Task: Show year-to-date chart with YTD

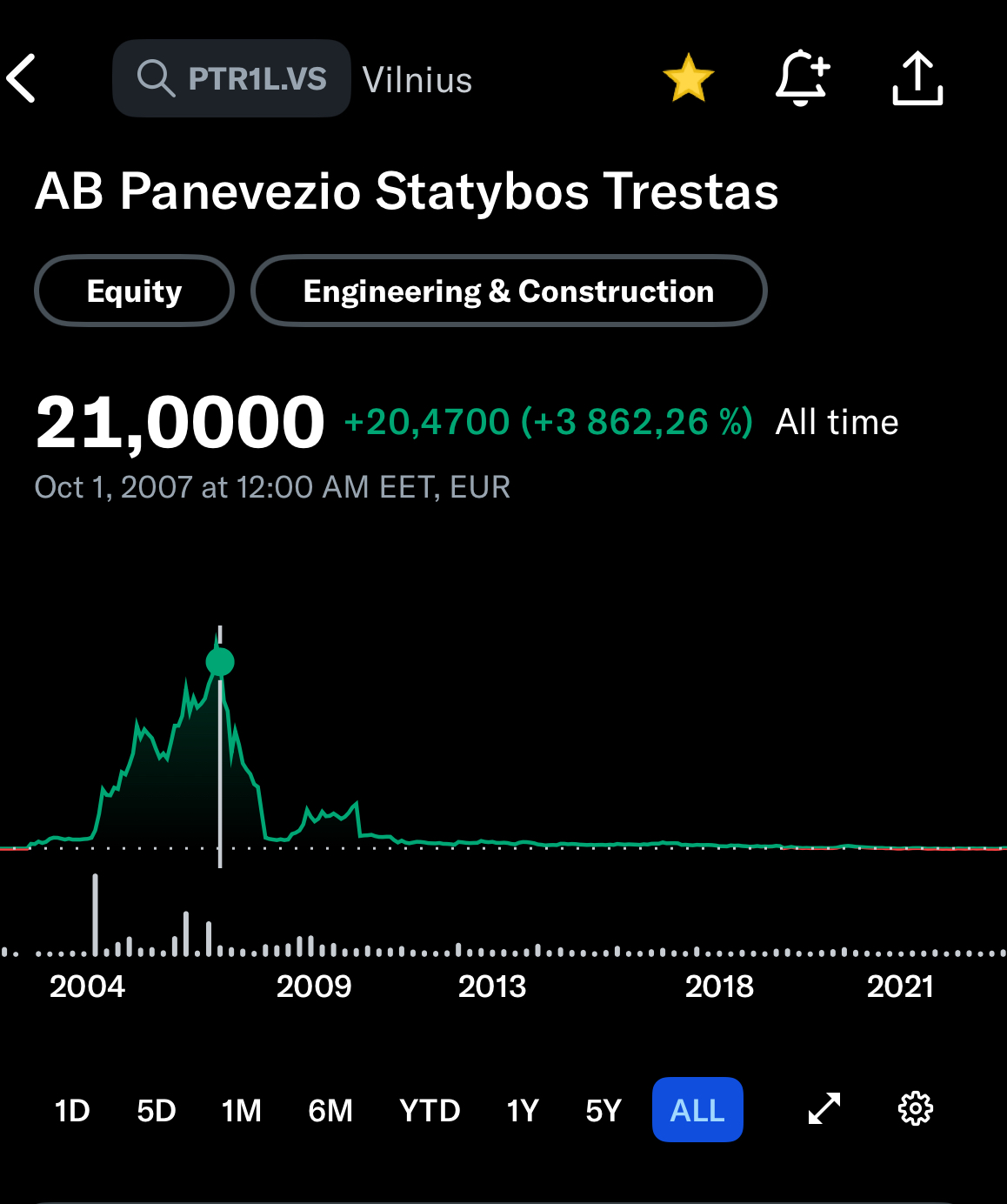Action: pyautogui.click(x=430, y=1110)
